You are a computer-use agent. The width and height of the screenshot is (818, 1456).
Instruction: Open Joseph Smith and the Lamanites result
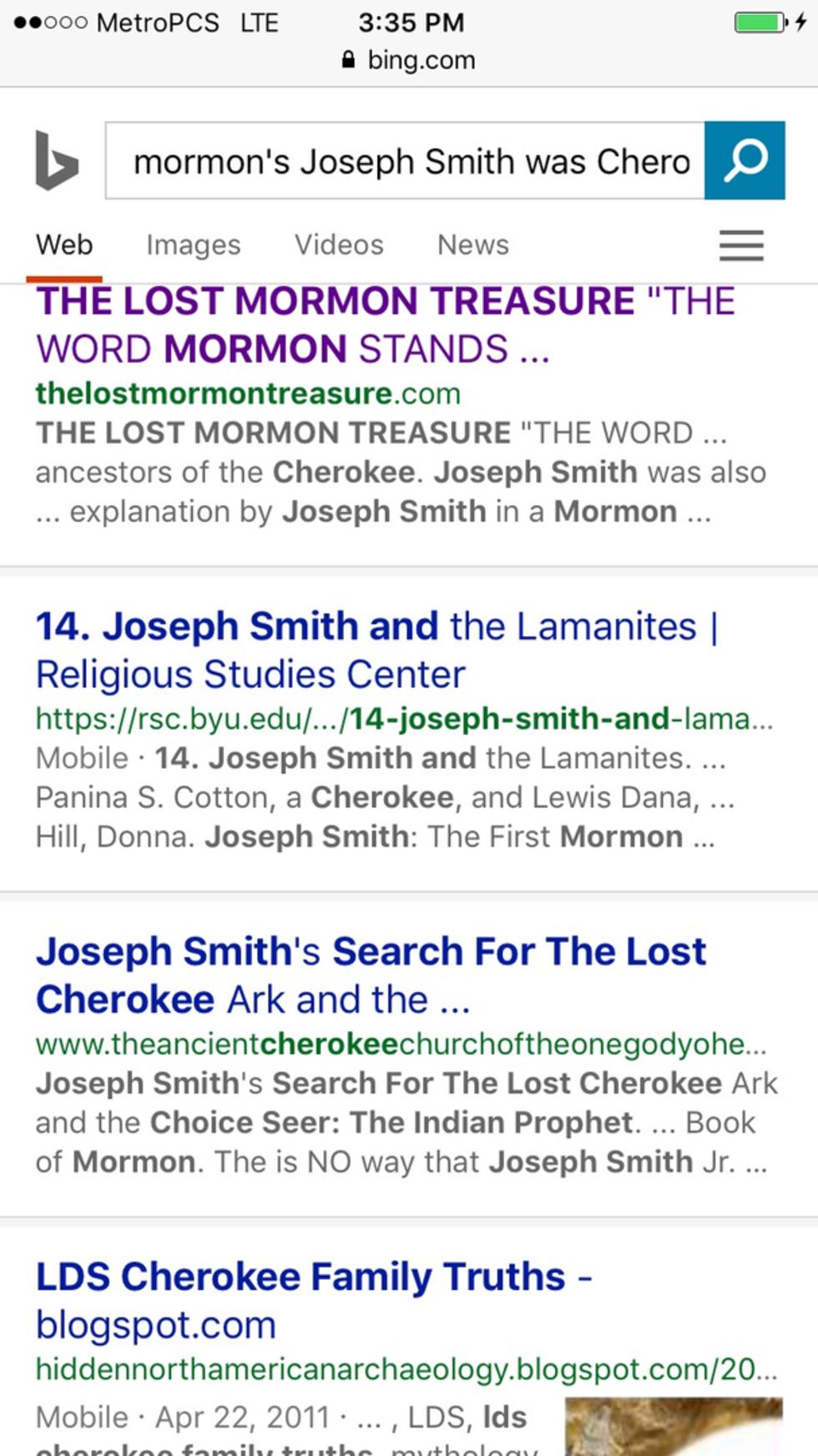pyautogui.click(x=377, y=650)
